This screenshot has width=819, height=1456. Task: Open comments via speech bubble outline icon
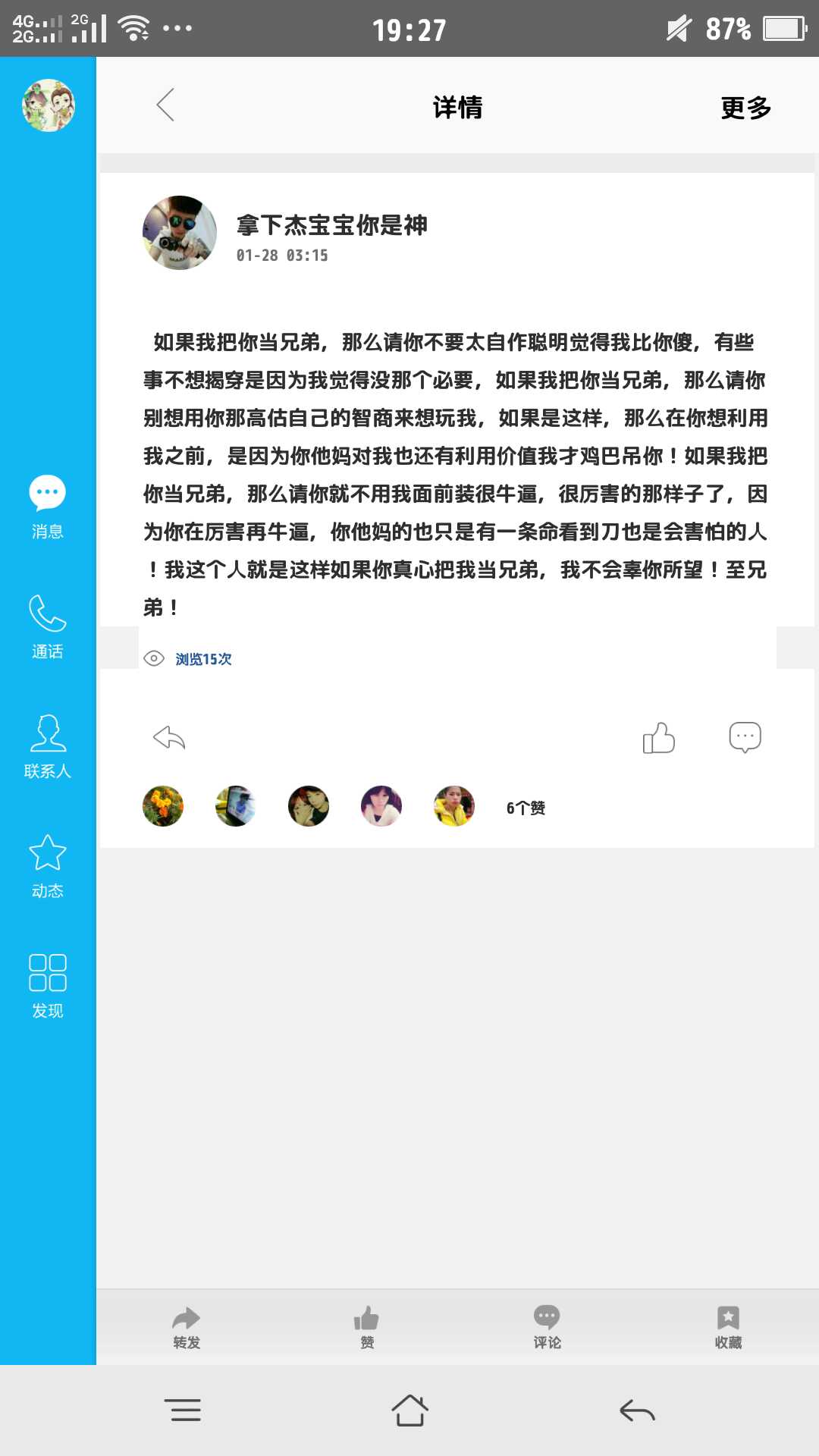tap(745, 737)
